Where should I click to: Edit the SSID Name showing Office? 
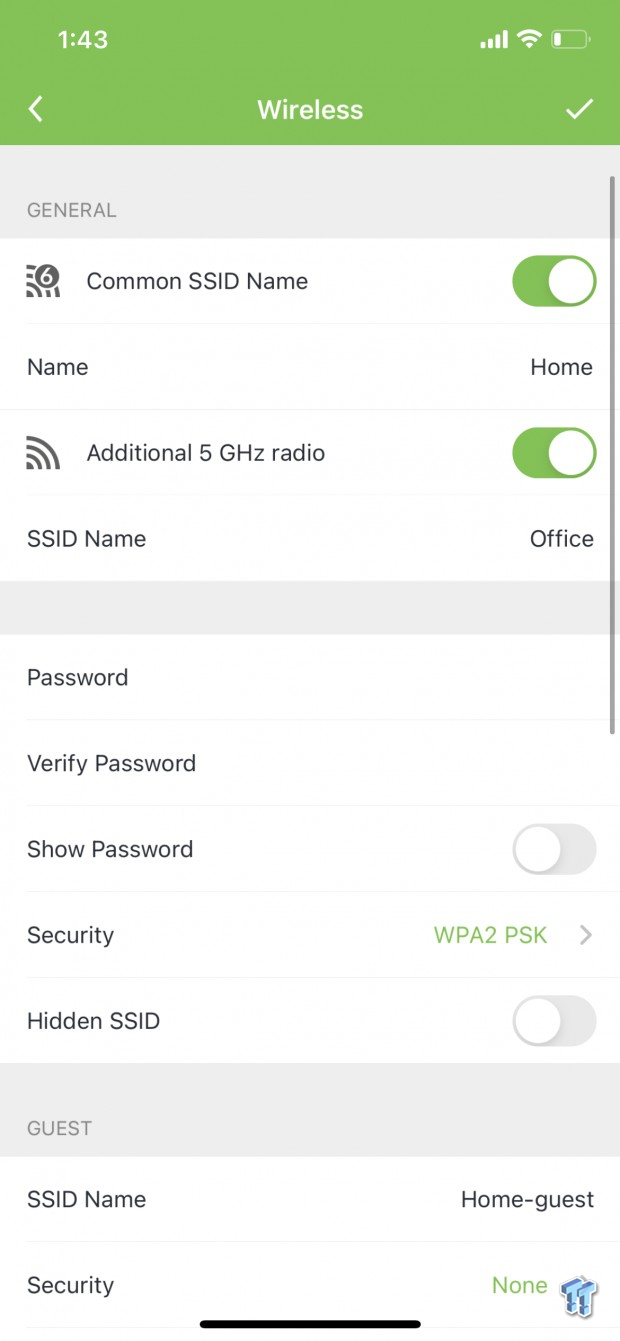pyautogui.click(x=560, y=539)
